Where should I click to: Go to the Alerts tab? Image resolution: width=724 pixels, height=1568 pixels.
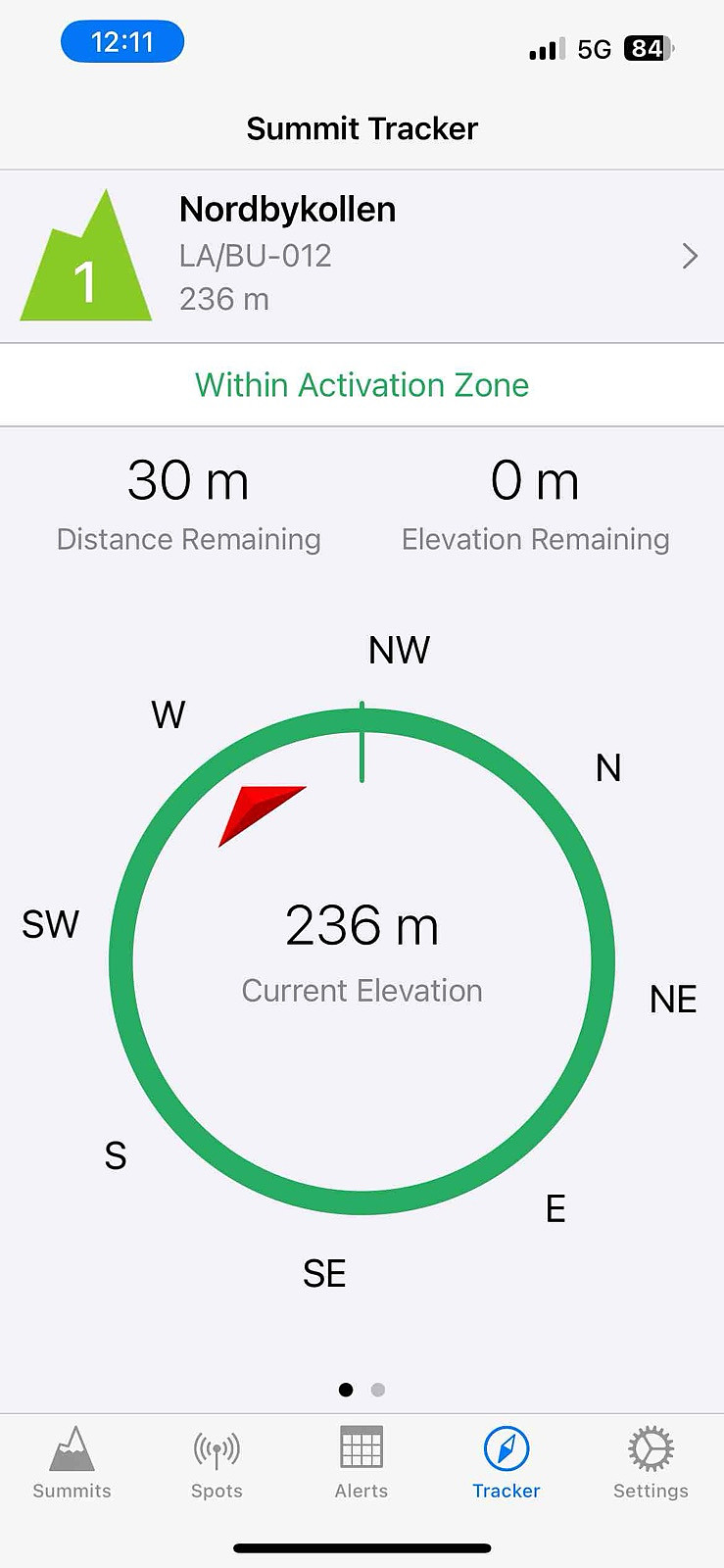click(x=362, y=1463)
